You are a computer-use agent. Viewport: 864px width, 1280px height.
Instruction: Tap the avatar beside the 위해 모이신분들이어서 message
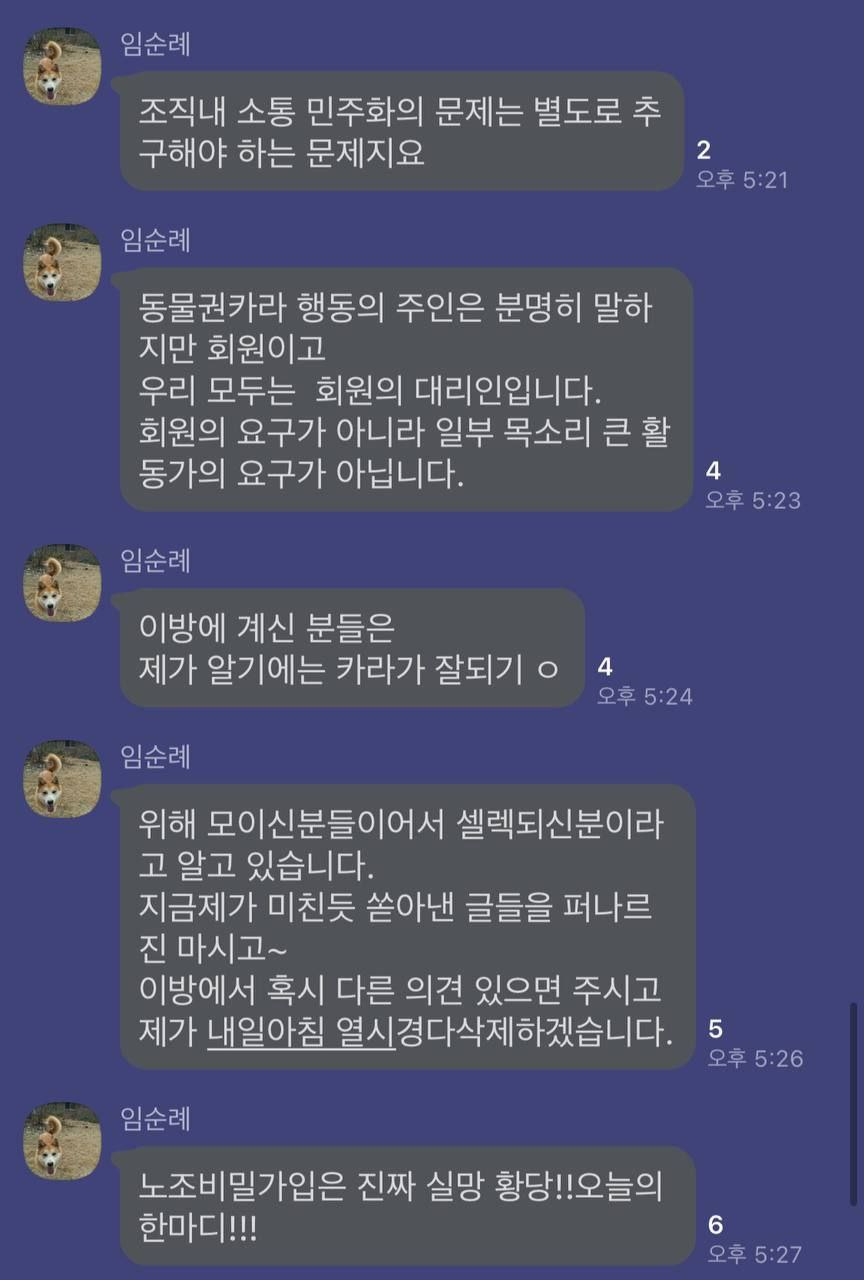(62, 779)
